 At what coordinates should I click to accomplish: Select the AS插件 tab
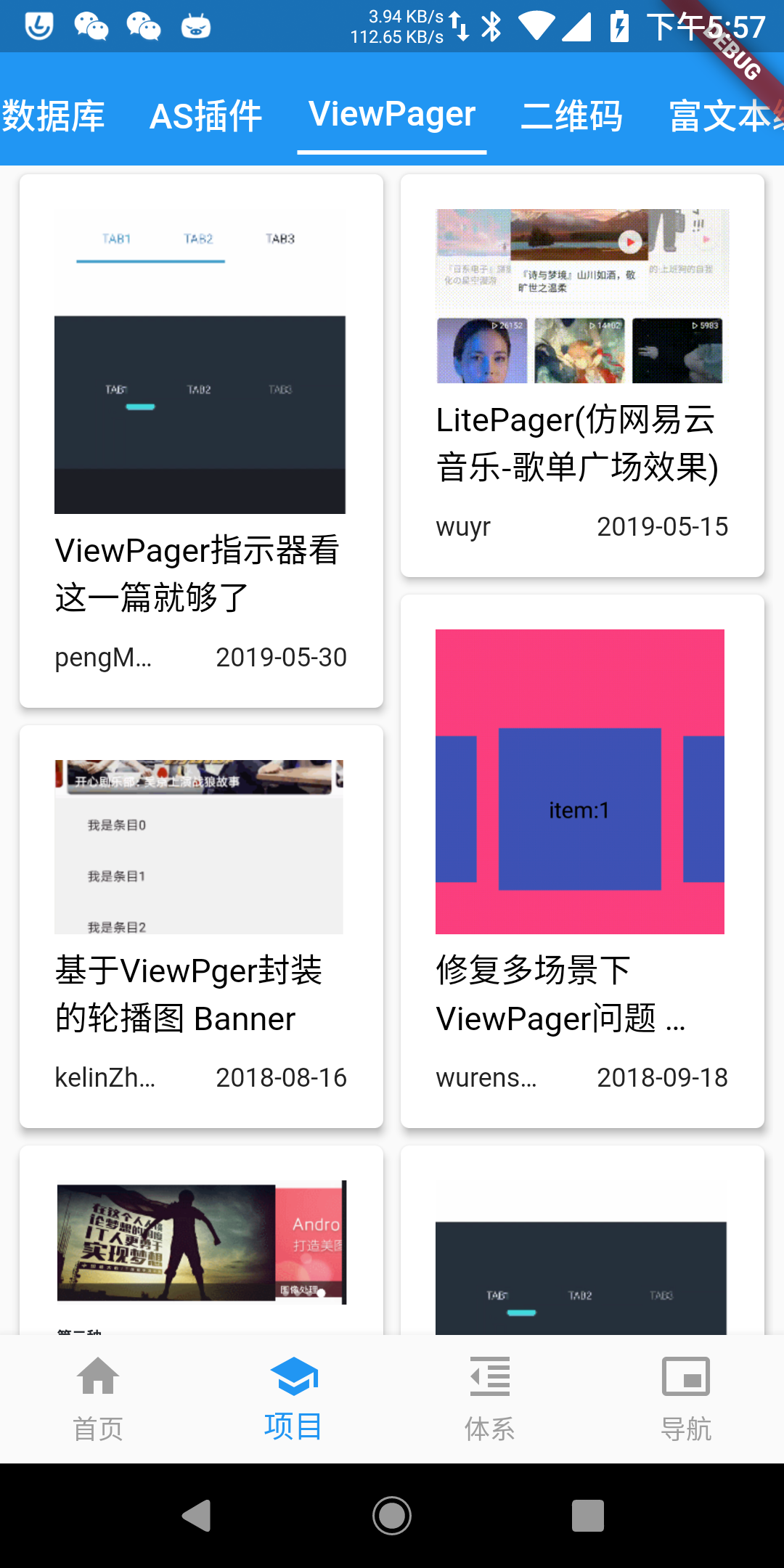click(x=205, y=115)
